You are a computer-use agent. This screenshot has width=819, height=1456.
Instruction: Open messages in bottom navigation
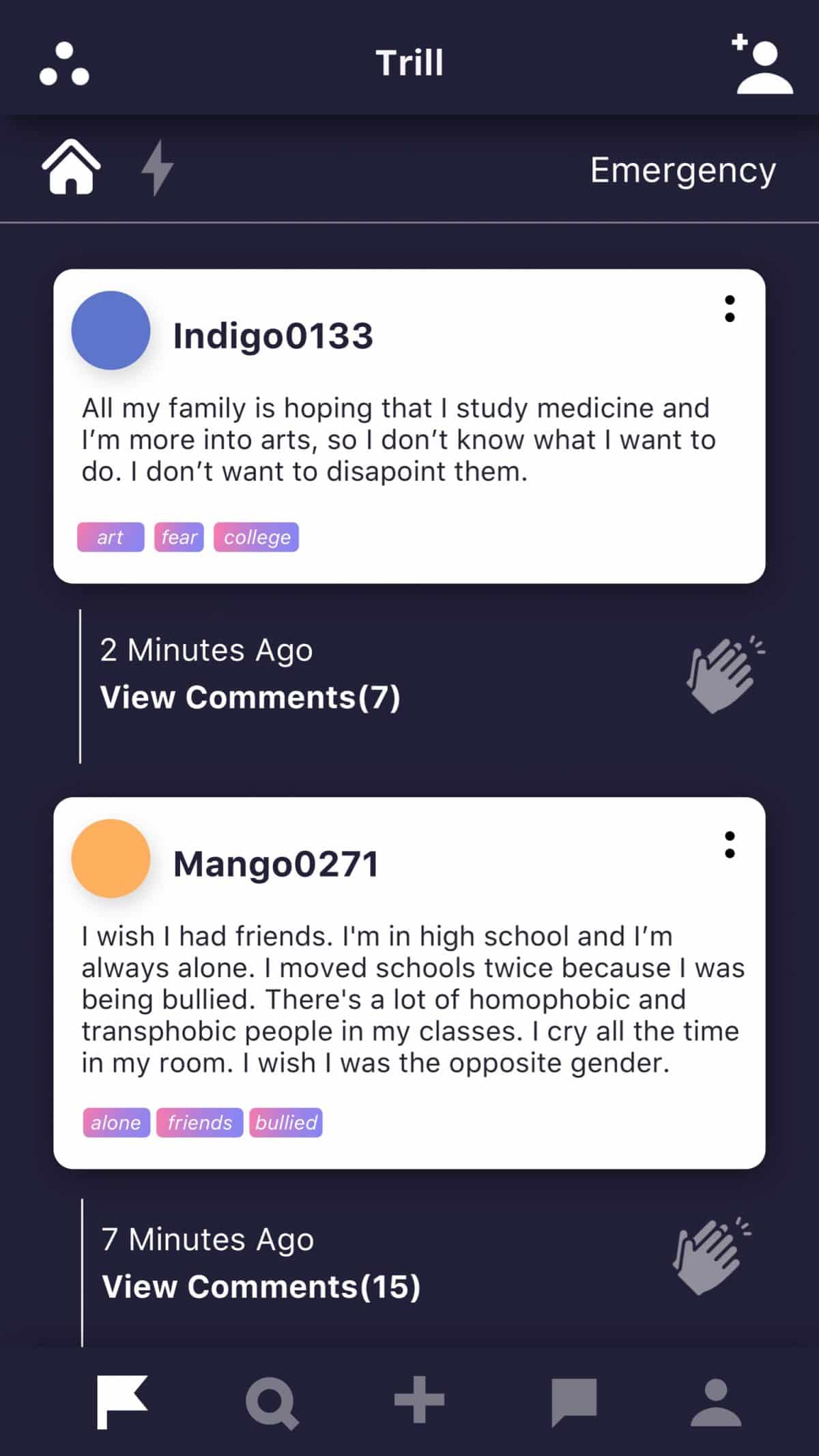coord(573,1401)
